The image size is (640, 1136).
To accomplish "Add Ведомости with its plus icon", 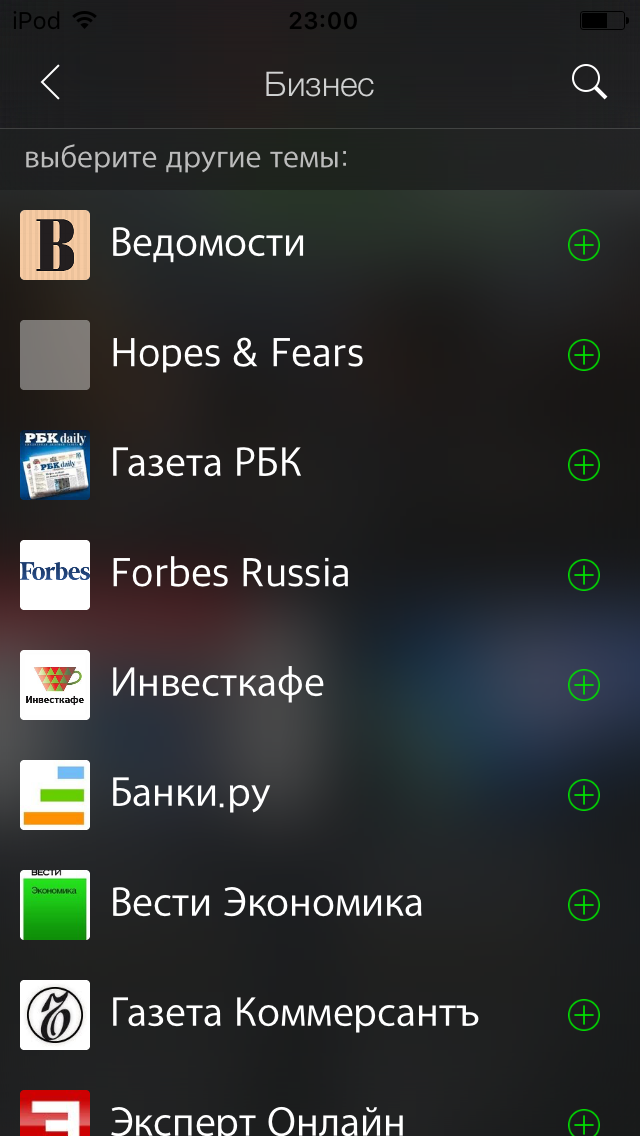I will point(583,245).
